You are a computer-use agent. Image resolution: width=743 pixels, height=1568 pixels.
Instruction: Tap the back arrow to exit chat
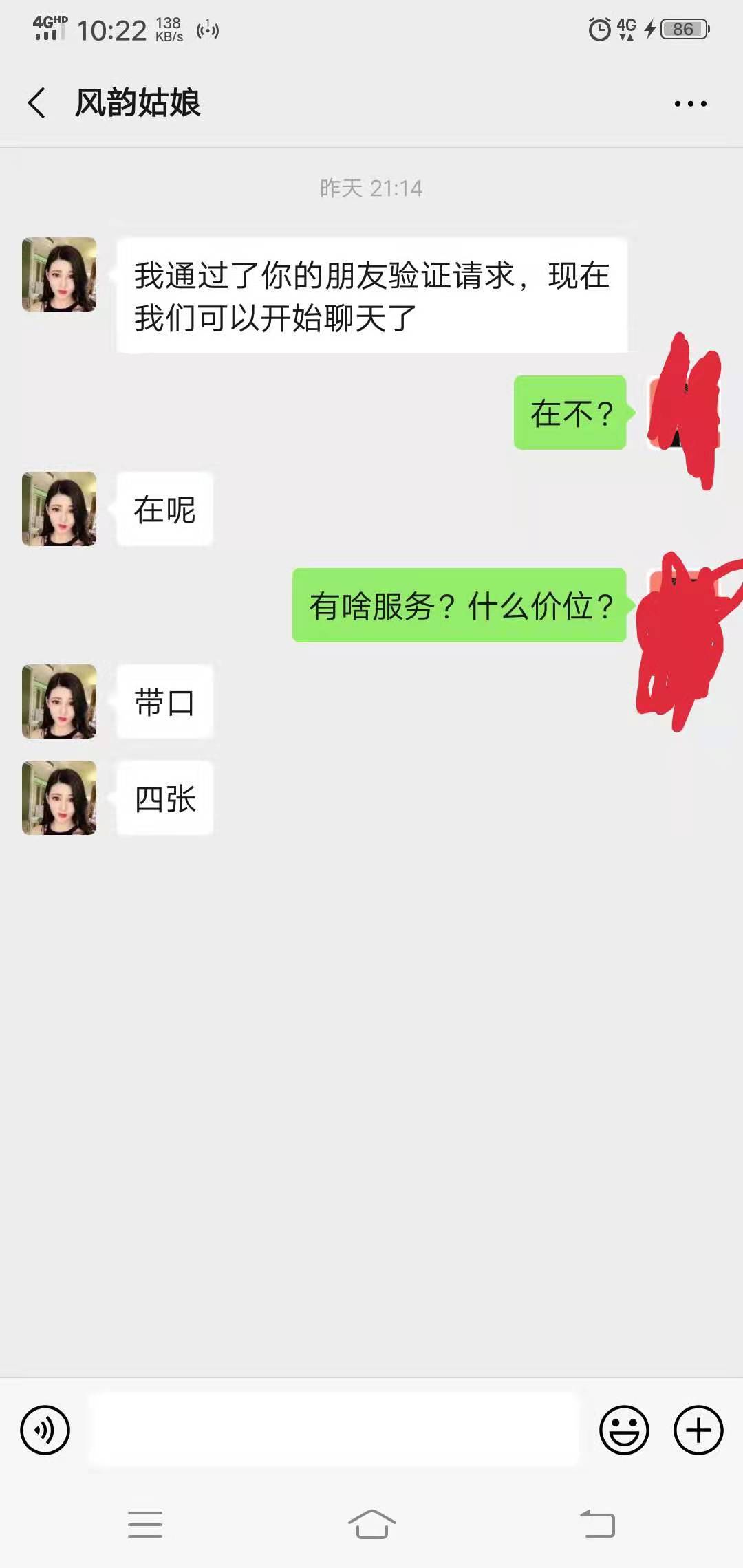tap(34, 101)
